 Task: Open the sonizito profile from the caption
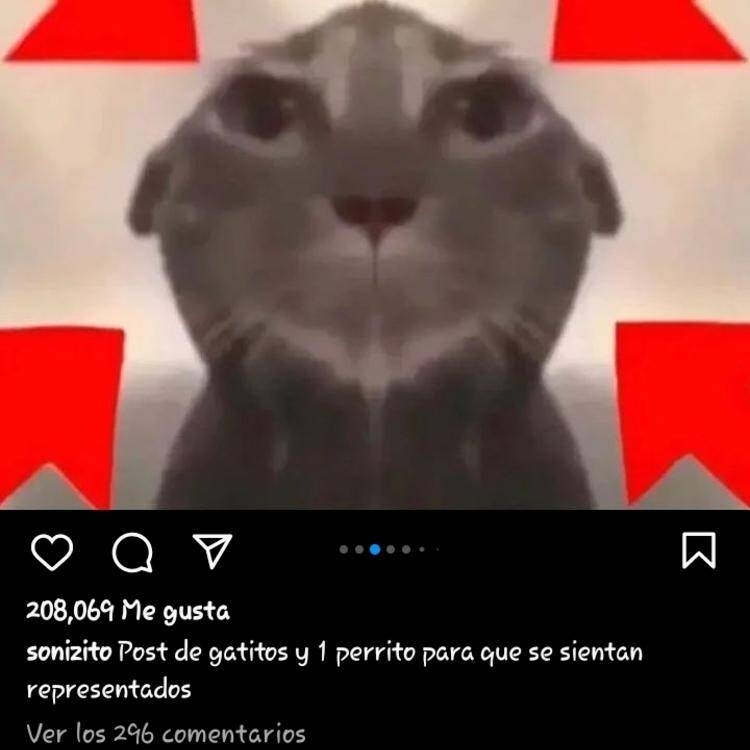pos(68,653)
